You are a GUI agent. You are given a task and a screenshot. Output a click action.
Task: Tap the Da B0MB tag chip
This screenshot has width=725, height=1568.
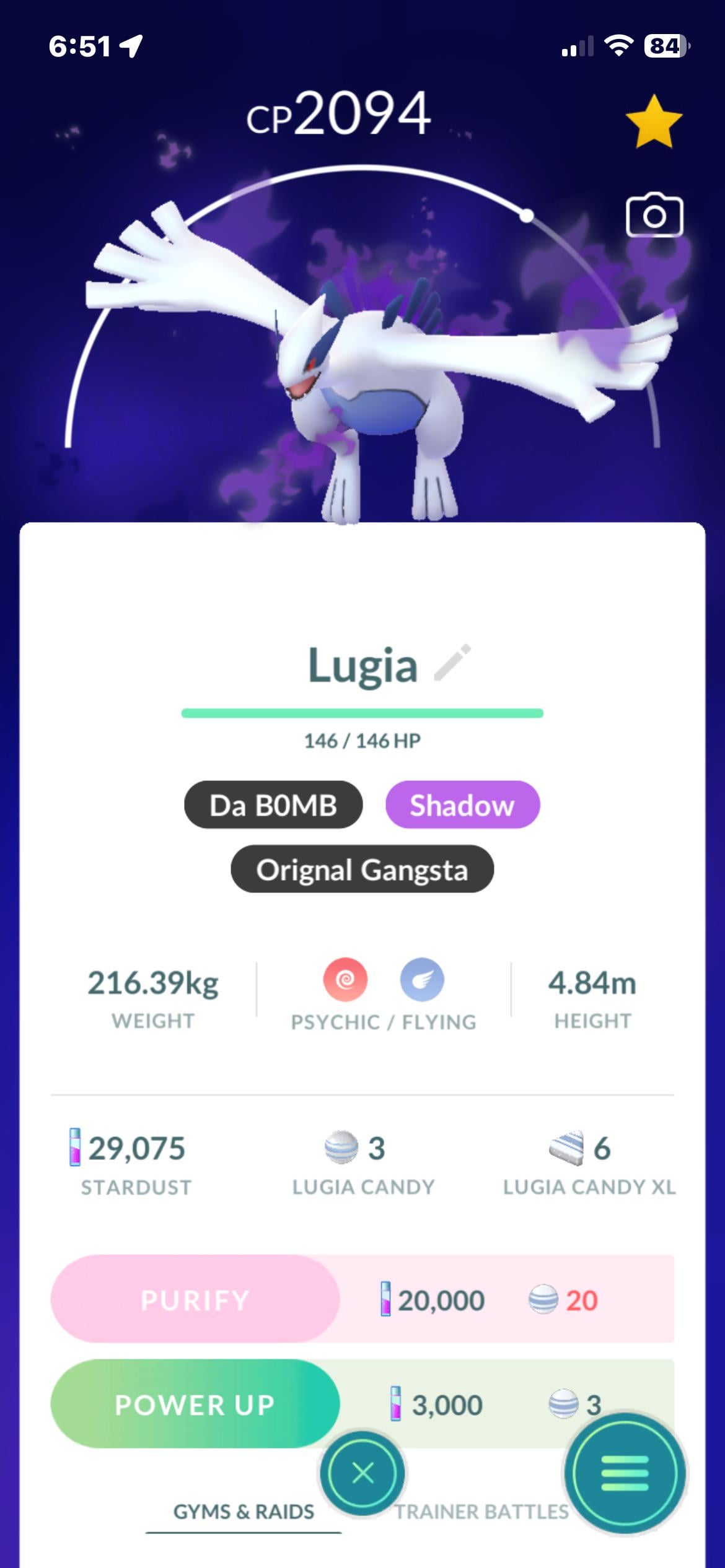tap(273, 805)
